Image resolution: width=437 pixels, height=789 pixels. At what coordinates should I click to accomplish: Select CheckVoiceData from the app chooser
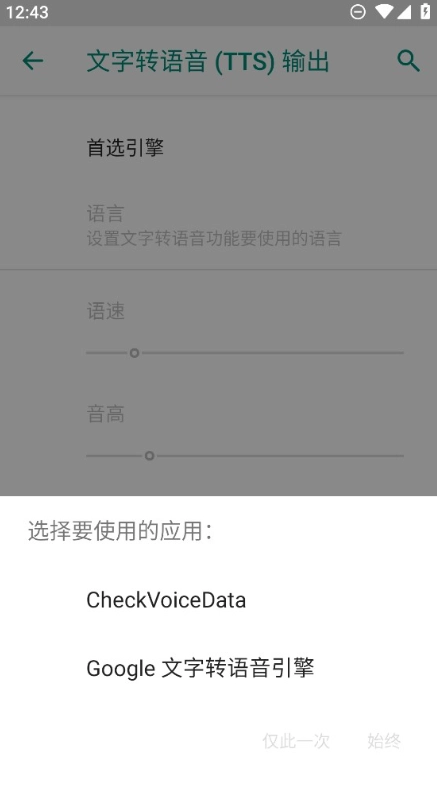(218, 600)
